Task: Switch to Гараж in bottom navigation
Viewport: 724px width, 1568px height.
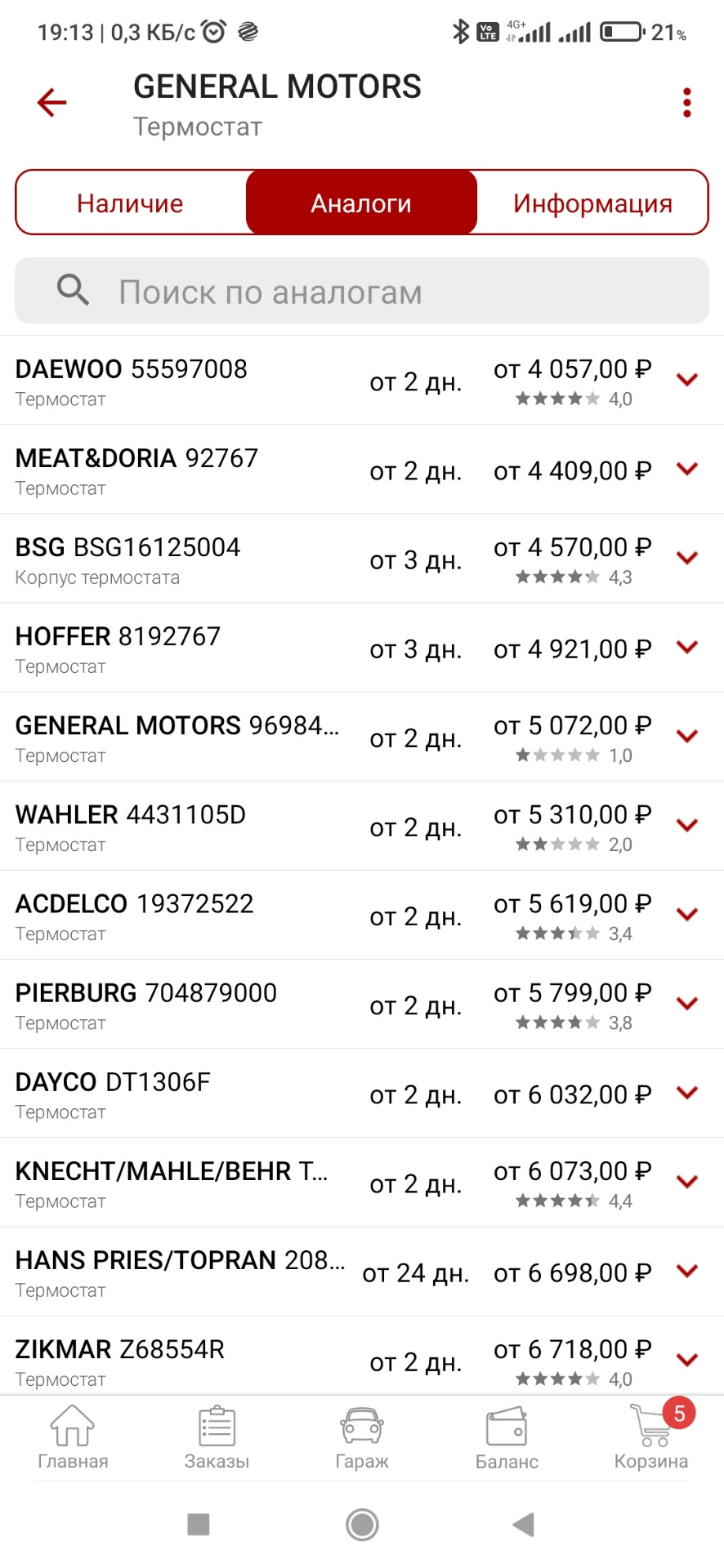Action: [362, 1437]
